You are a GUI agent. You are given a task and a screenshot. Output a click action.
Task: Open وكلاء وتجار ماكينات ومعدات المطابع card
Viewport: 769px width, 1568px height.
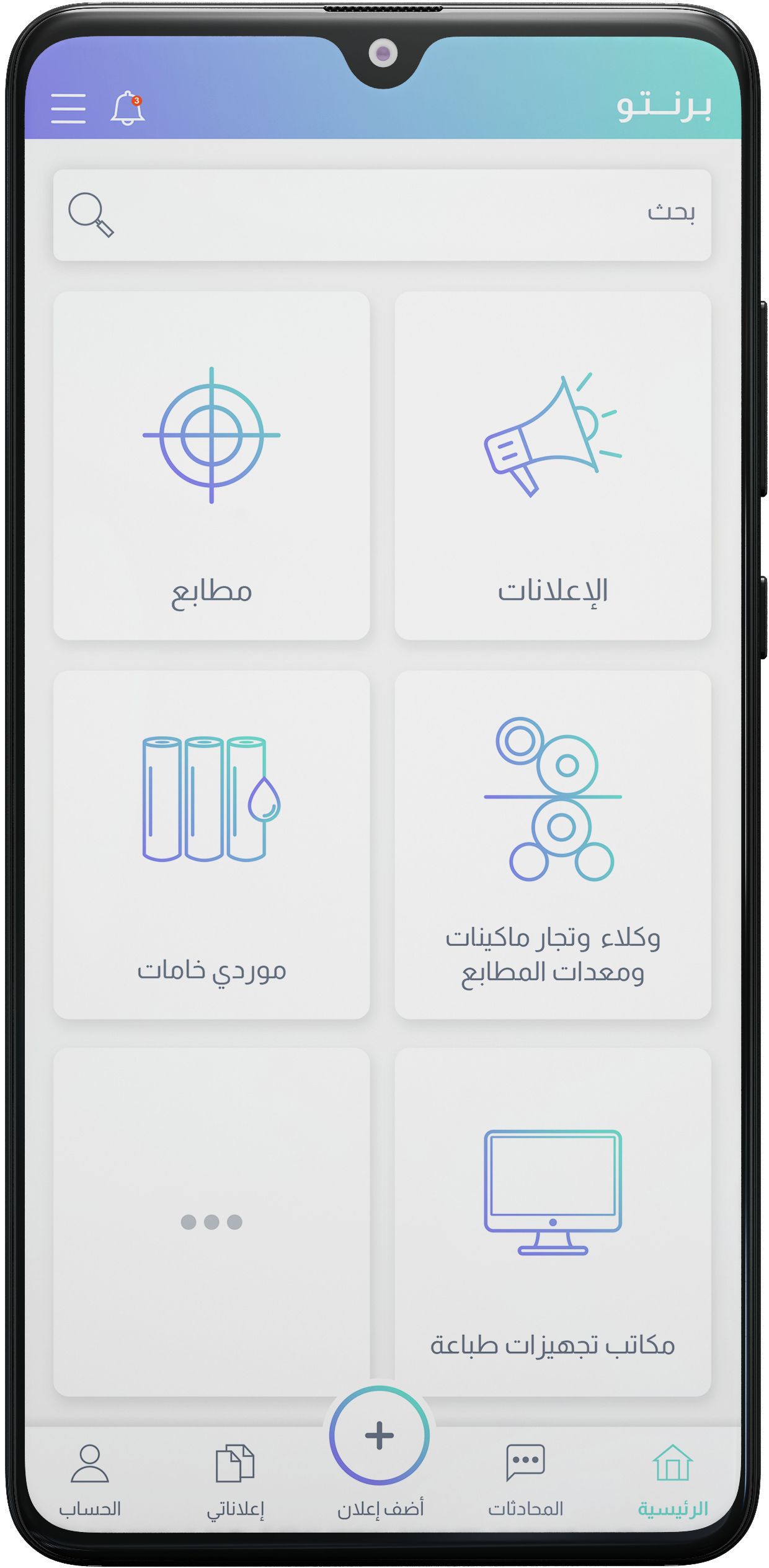(553, 844)
